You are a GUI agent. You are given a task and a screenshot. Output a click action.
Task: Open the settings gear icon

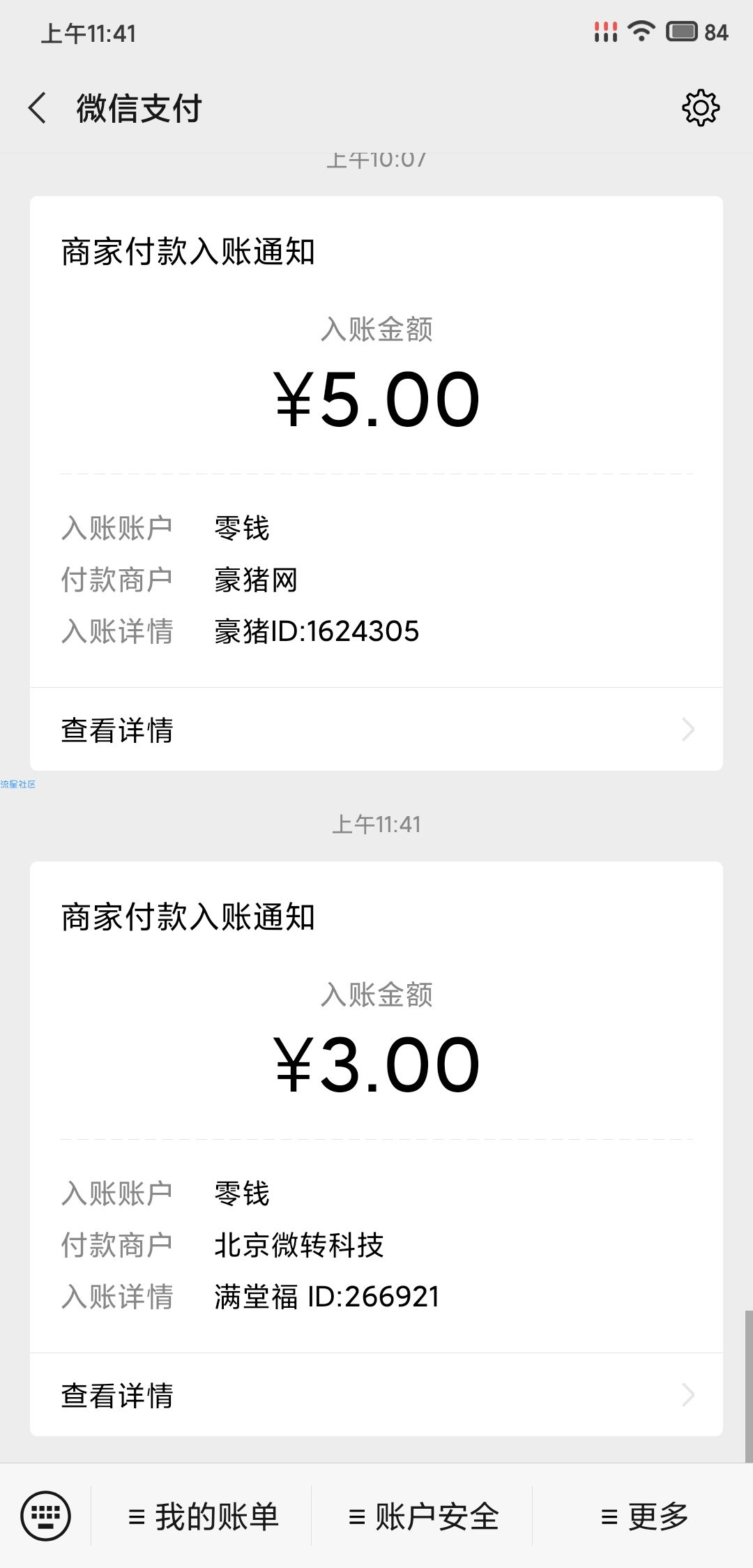pos(700,108)
